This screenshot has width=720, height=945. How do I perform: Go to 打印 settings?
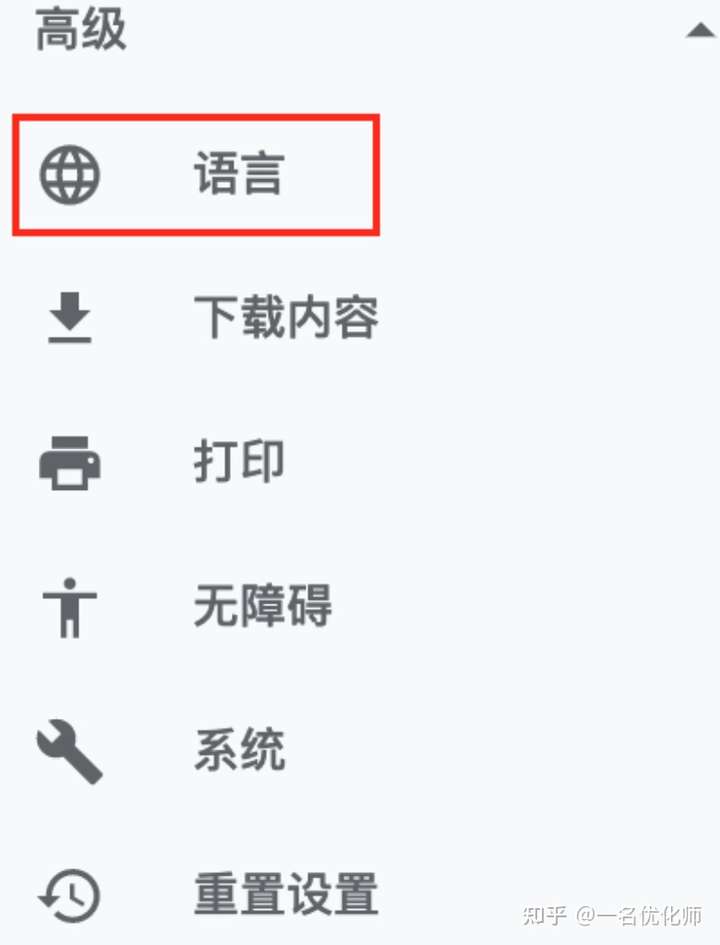point(238,463)
